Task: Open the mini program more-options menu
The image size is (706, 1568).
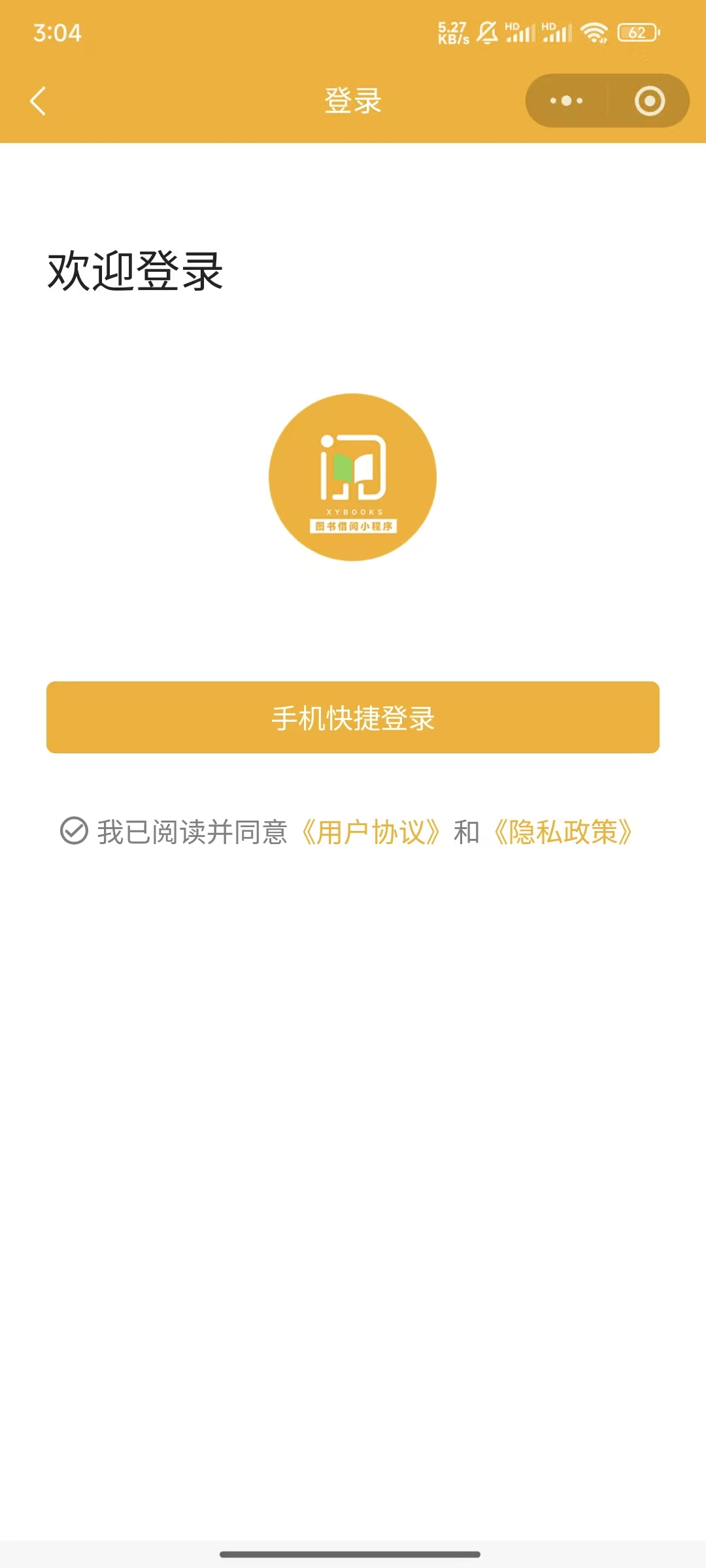Action: pos(566,101)
